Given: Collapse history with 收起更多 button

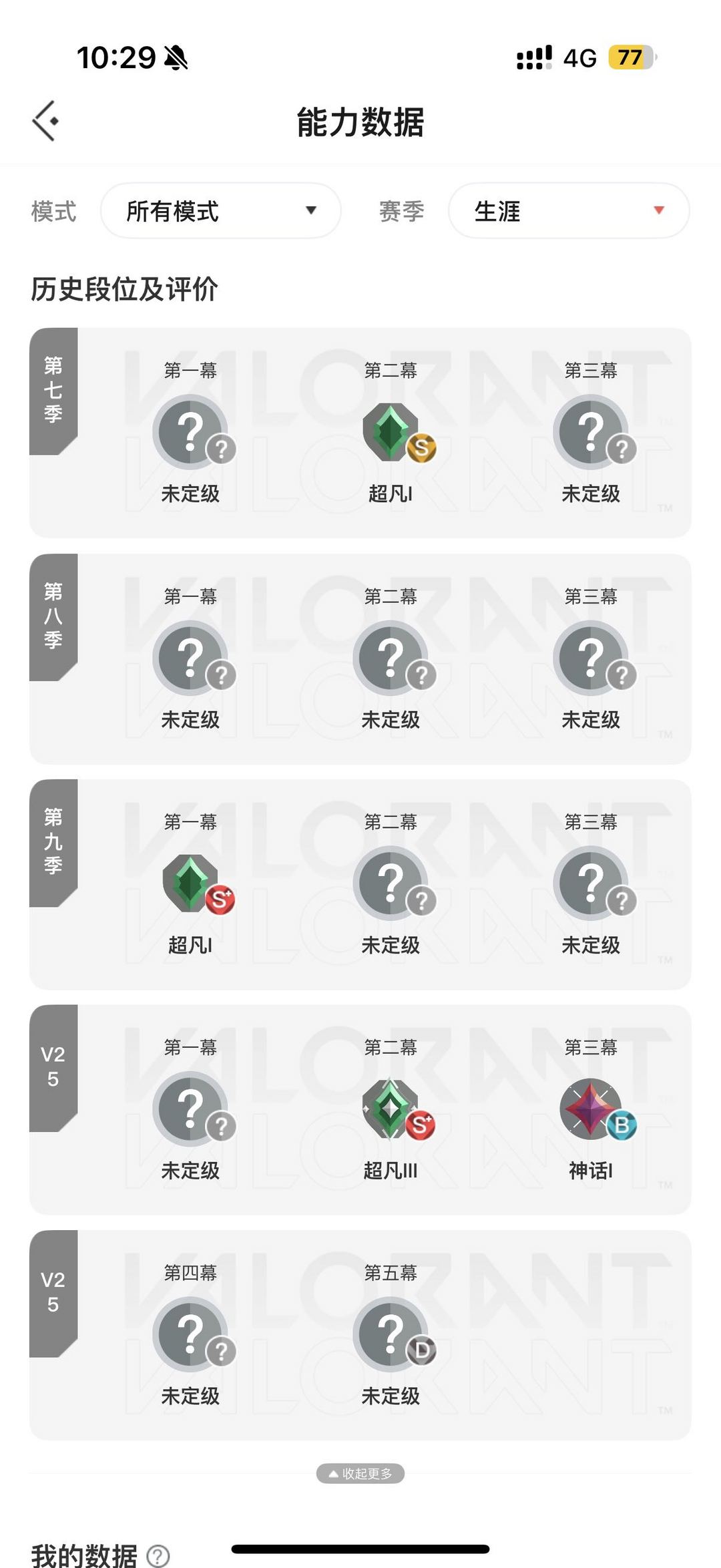Looking at the screenshot, I should click(360, 1473).
